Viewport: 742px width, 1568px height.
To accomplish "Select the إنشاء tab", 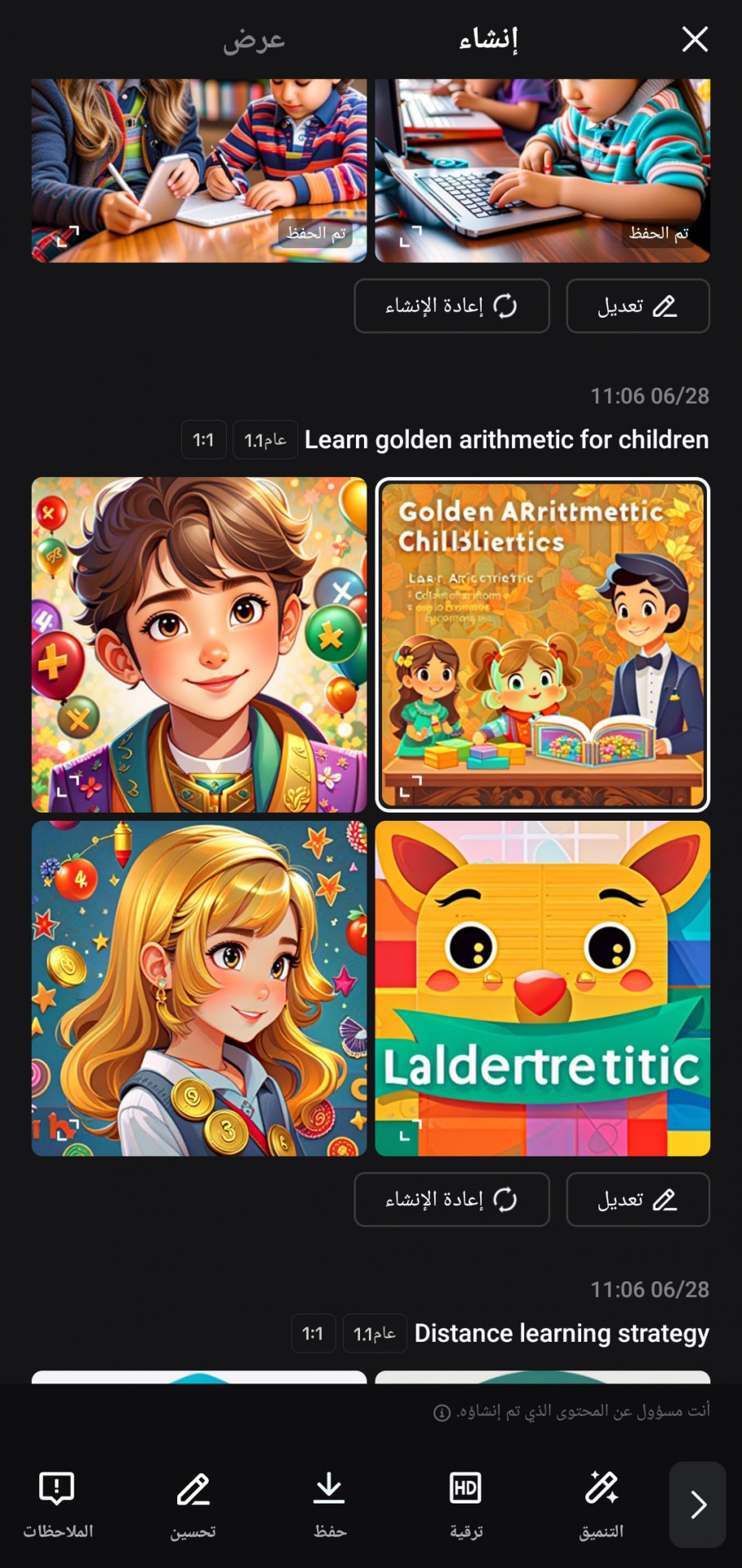I will click(x=488, y=39).
